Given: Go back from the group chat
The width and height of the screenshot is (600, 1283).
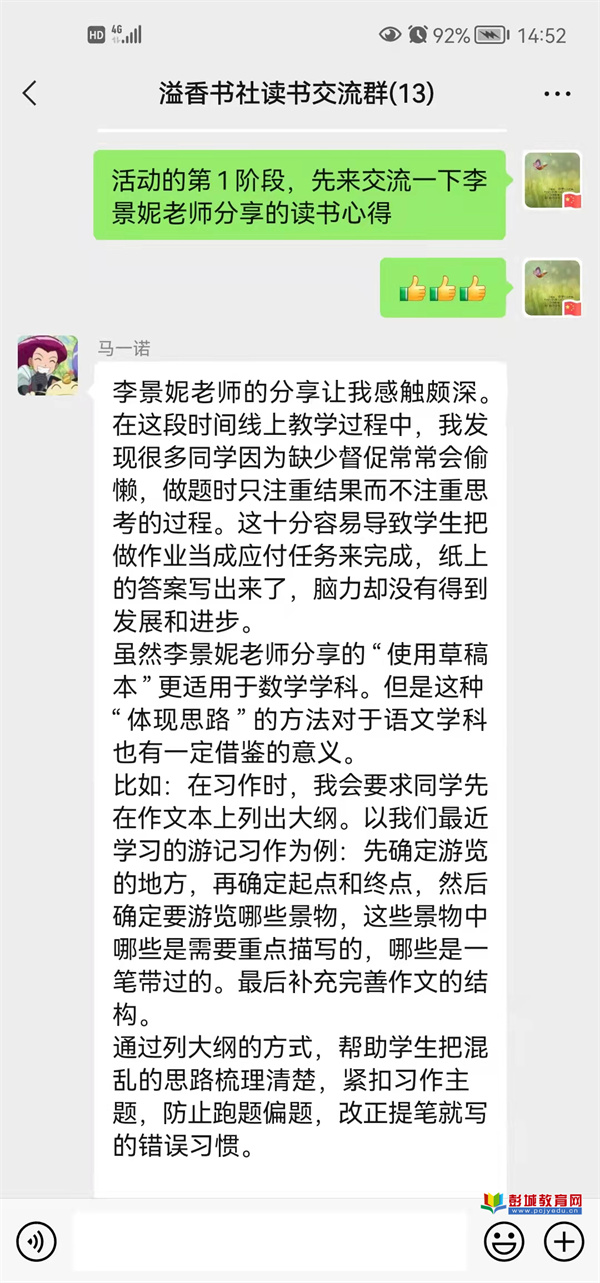Looking at the screenshot, I should (x=30, y=94).
